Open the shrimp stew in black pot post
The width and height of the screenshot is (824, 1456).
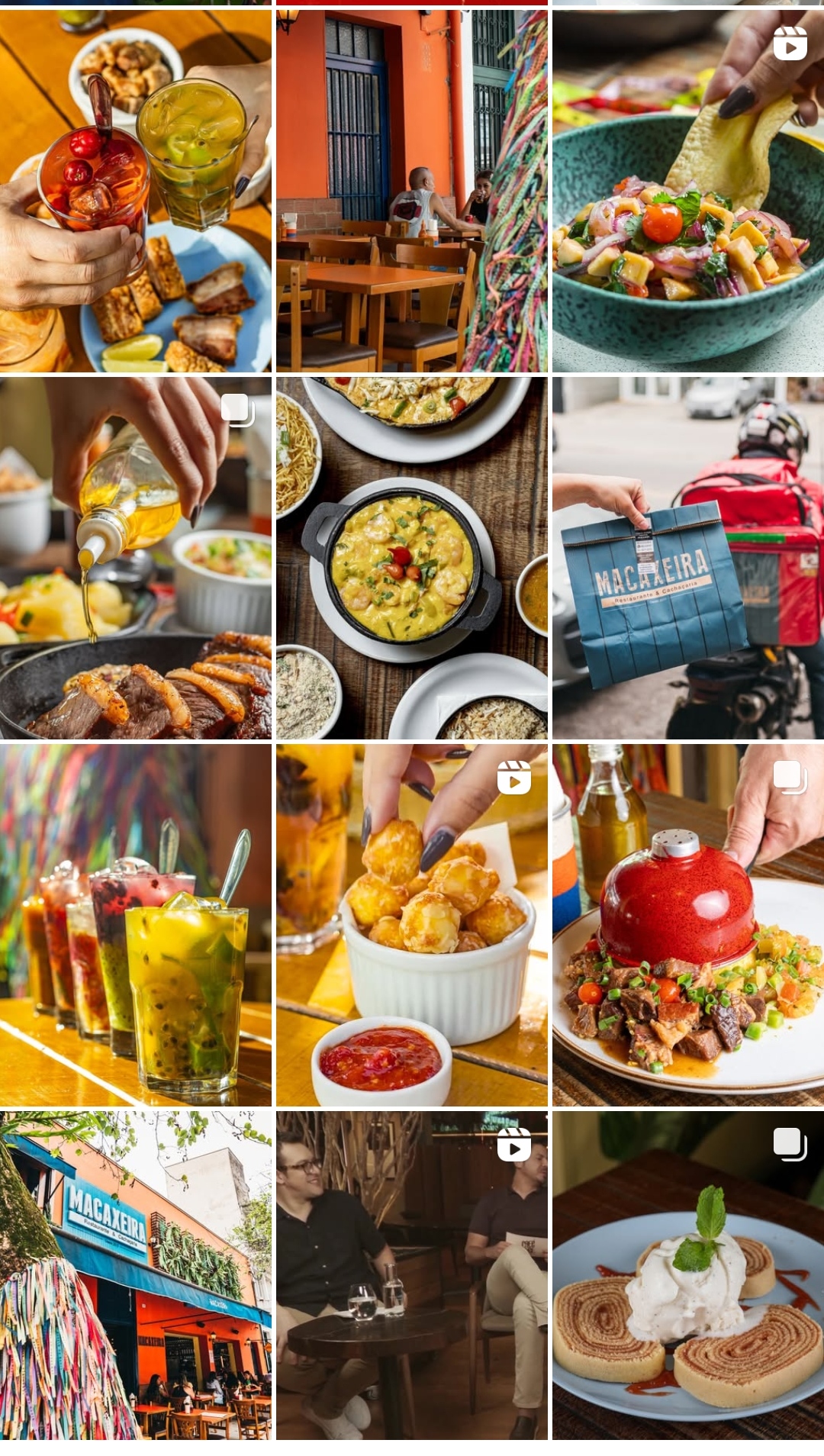(x=411, y=558)
